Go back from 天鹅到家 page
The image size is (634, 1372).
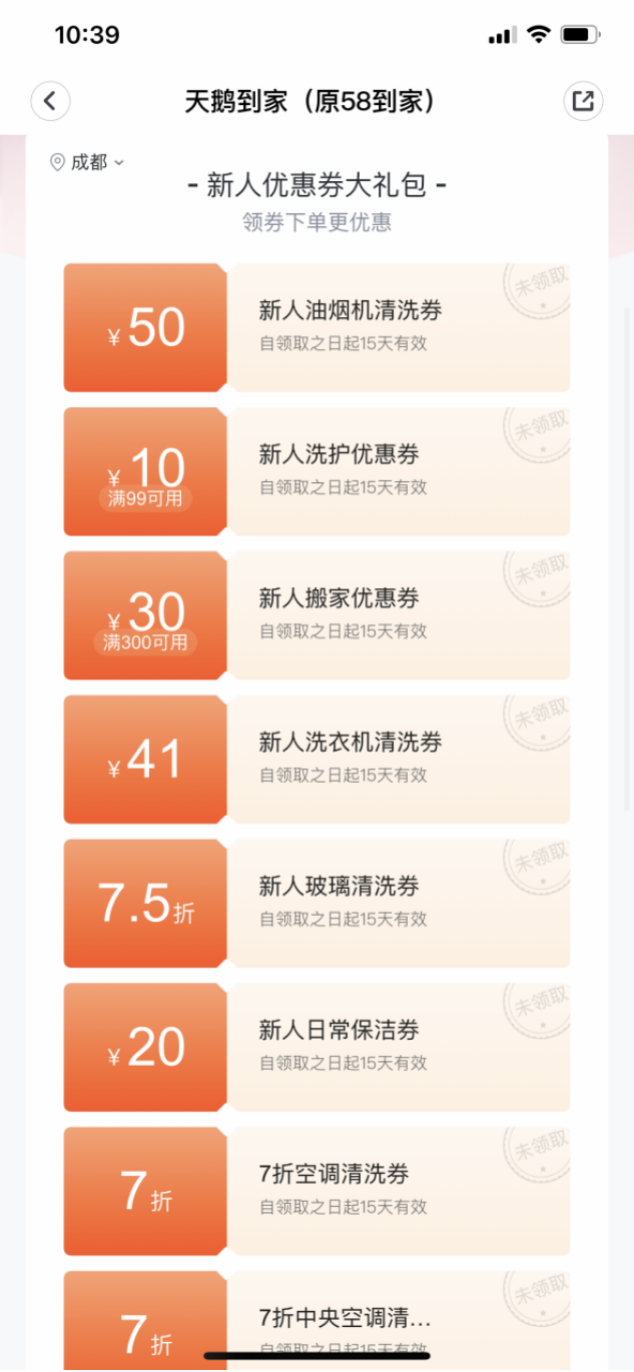51,101
